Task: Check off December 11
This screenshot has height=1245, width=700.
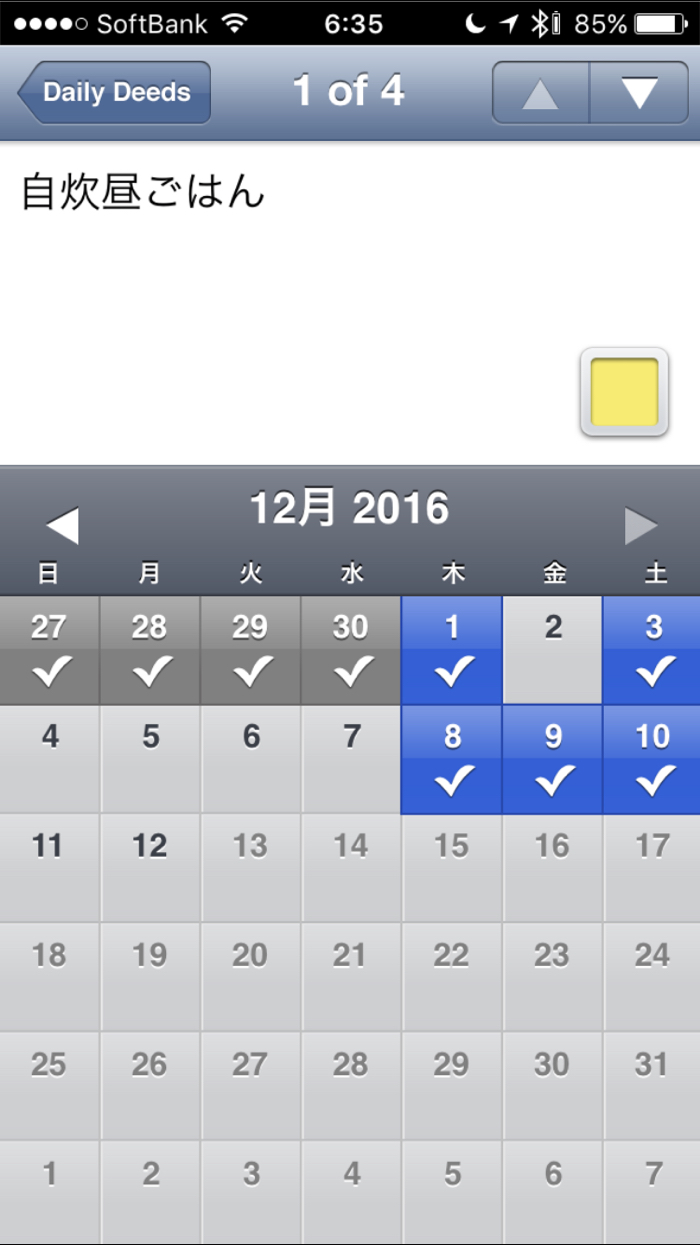Action: tap(50, 868)
